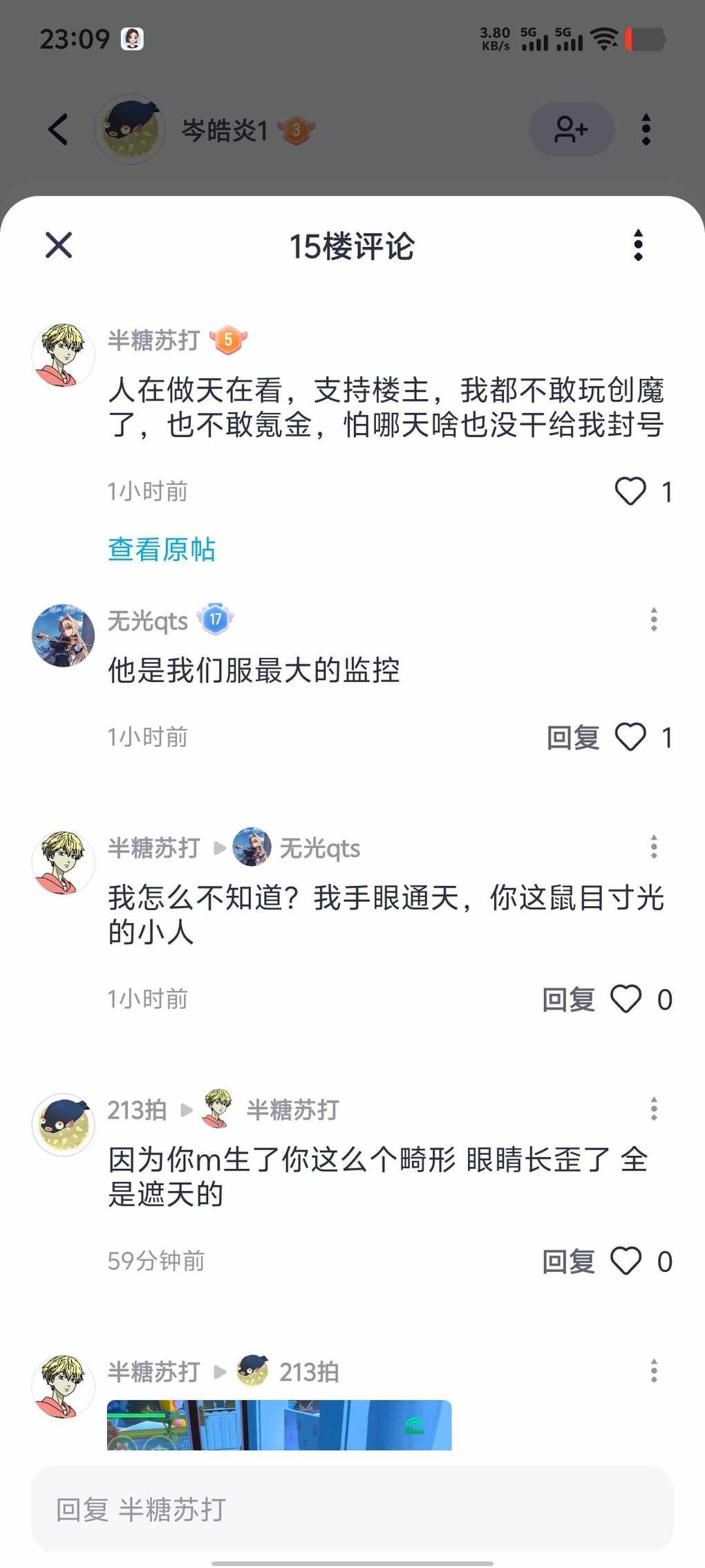Open the image in 半糖苏打's reply to 213拍
705x1568 pixels.
[x=279, y=1425]
